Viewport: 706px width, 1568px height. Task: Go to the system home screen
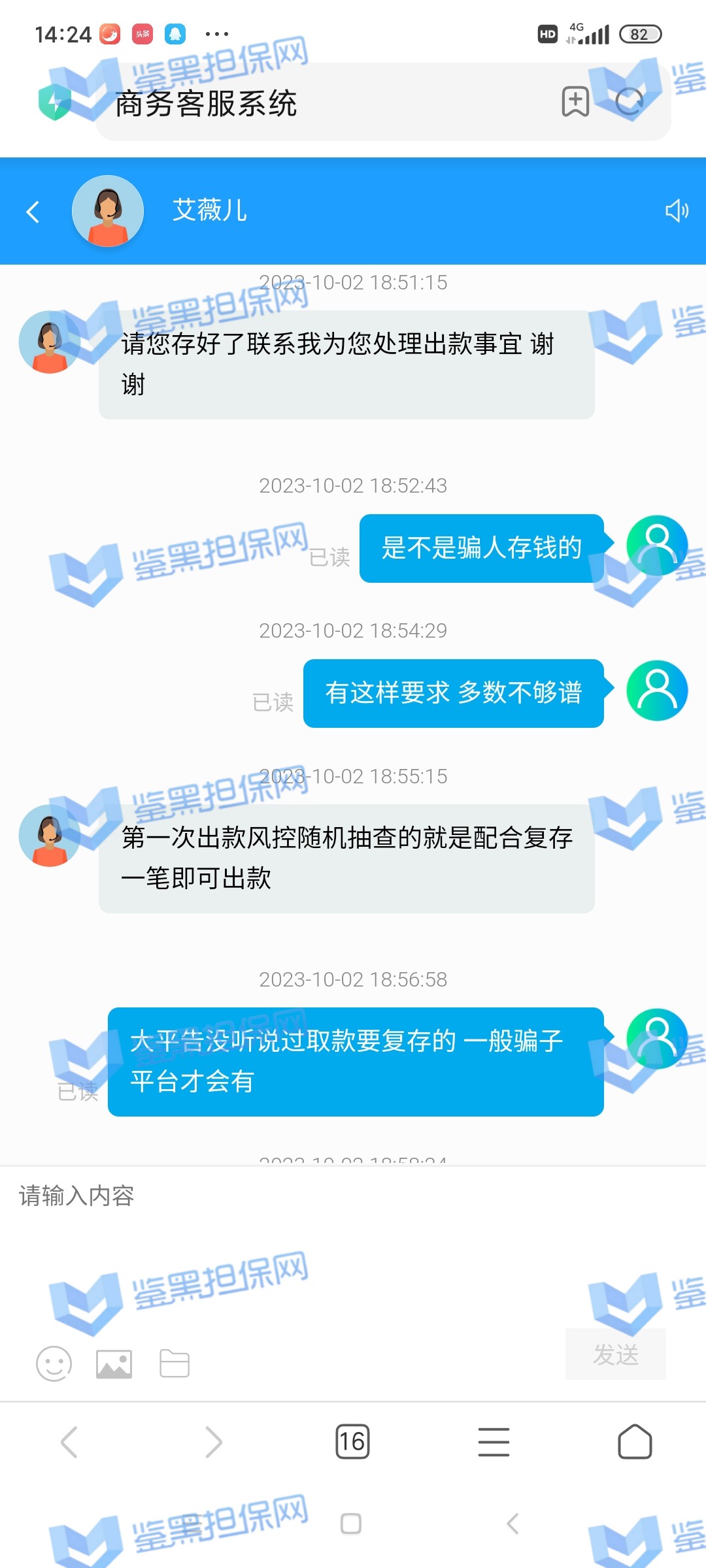click(x=351, y=1524)
